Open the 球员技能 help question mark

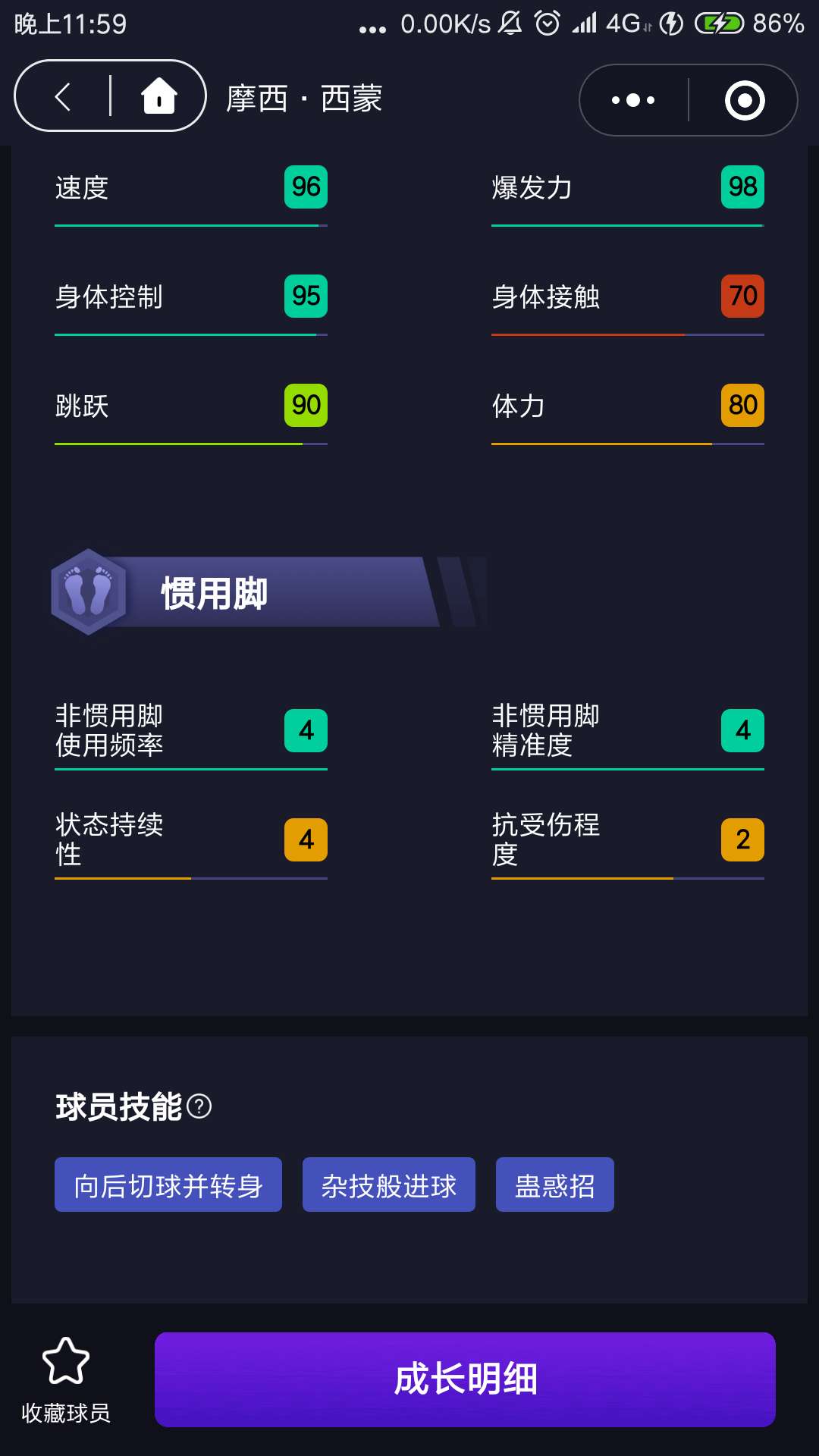click(199, 1106)
